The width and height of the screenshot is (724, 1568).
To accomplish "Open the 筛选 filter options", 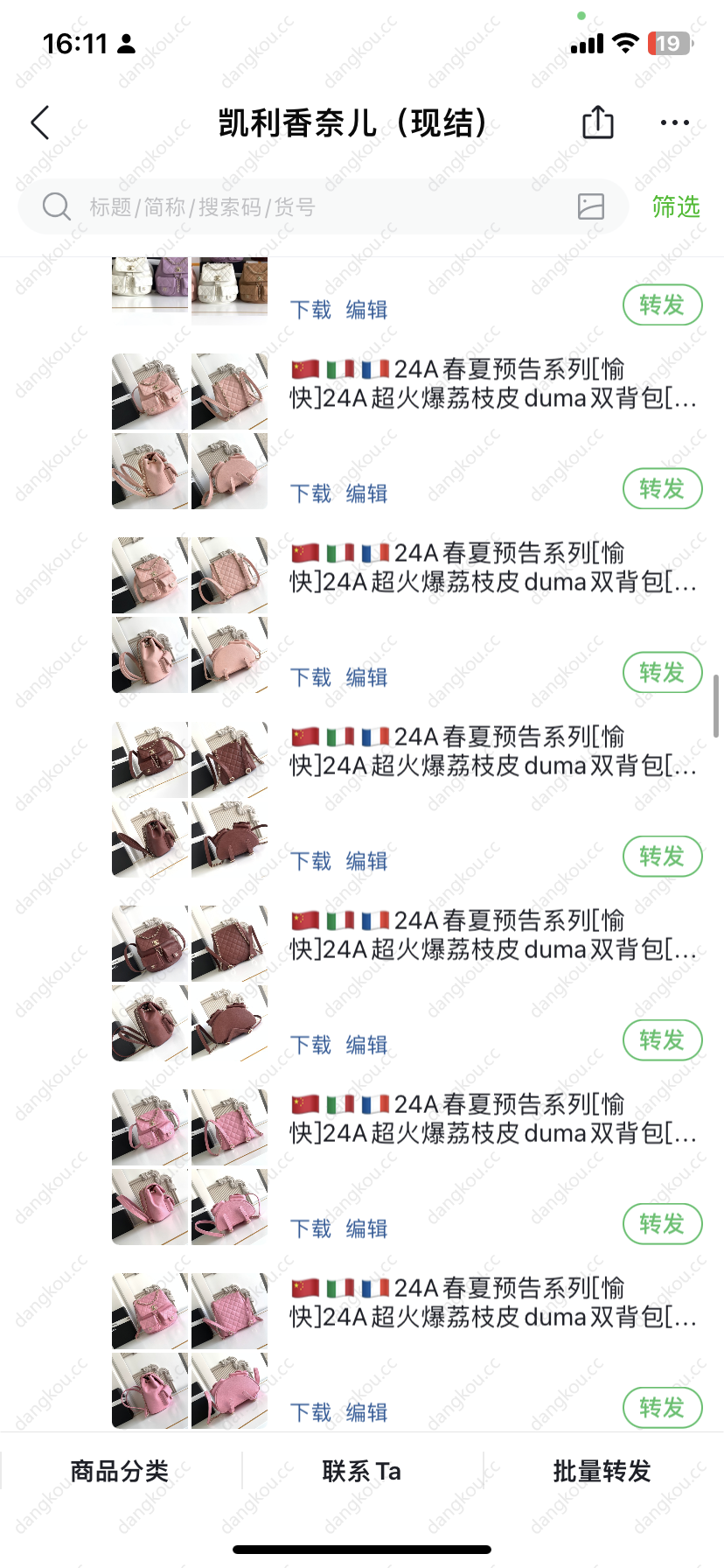I will coord(676,207).
